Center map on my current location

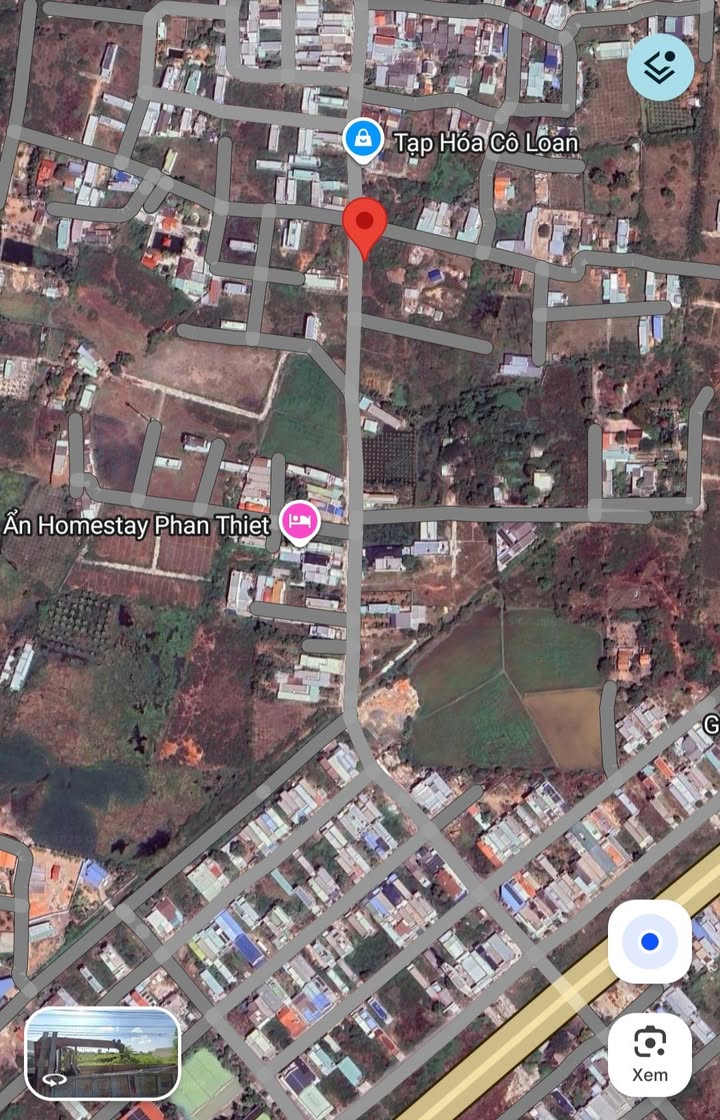650,941
